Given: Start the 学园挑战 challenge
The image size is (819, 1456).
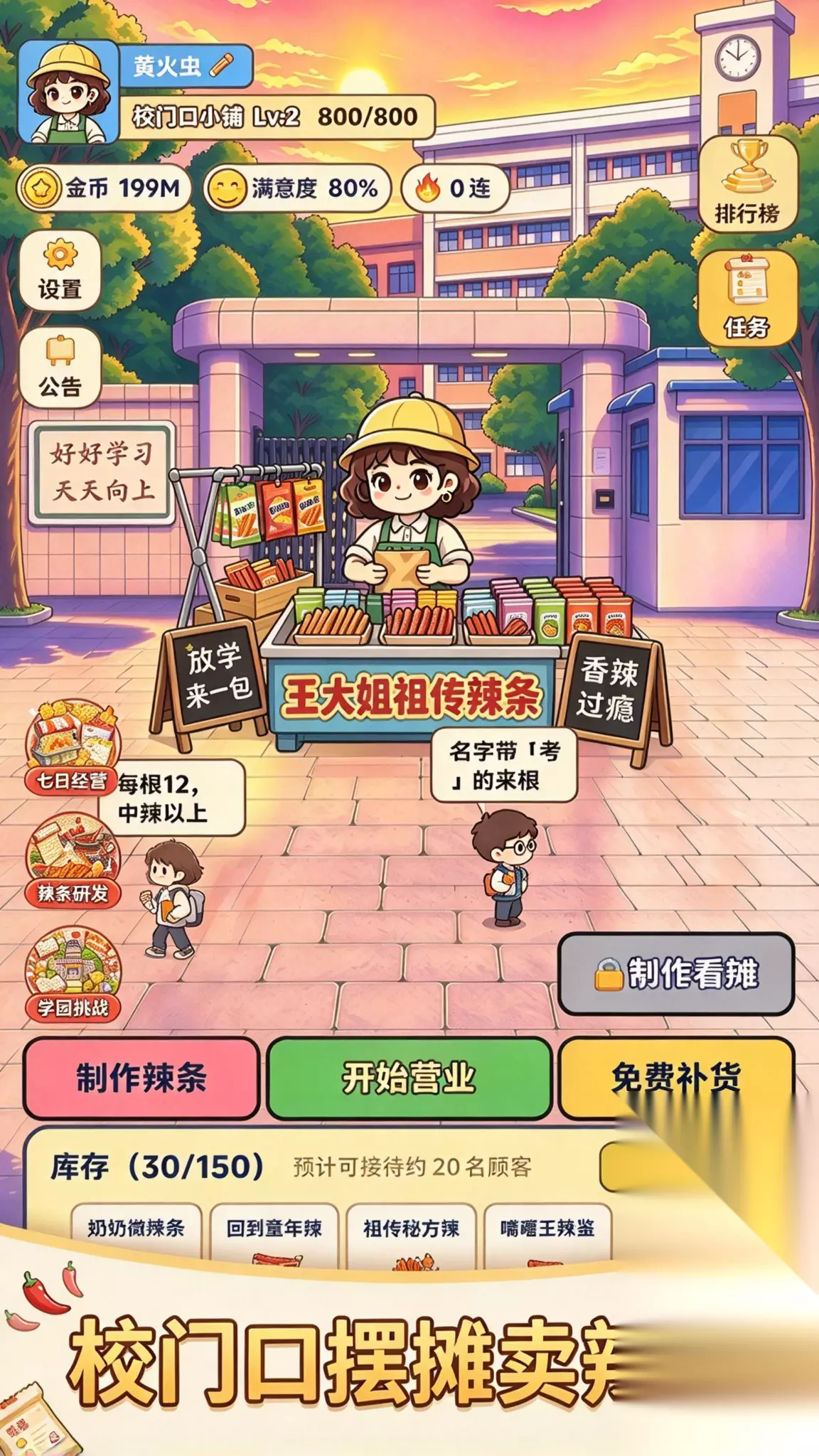Looking at the screenshot, I should 72,974.
